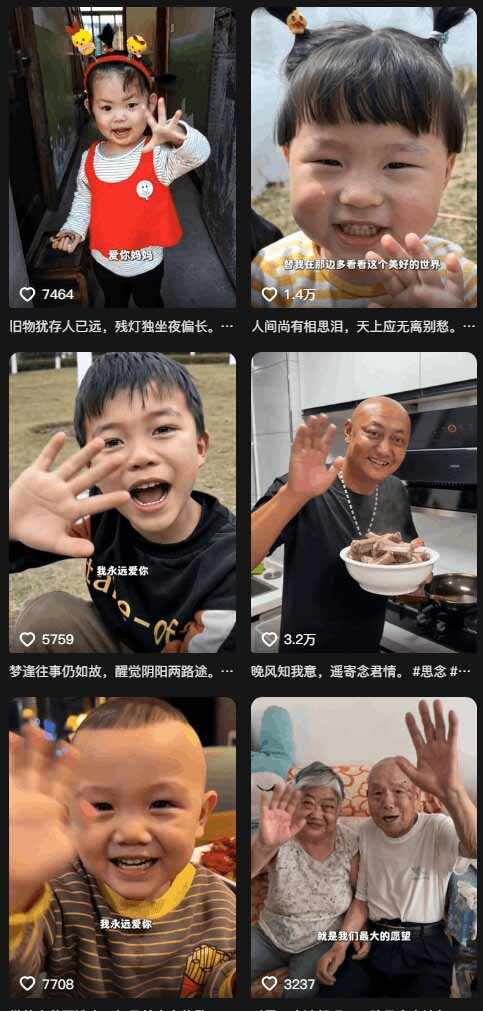Open the video captioned 人间尚有相思泪

[x=364, y=157]
